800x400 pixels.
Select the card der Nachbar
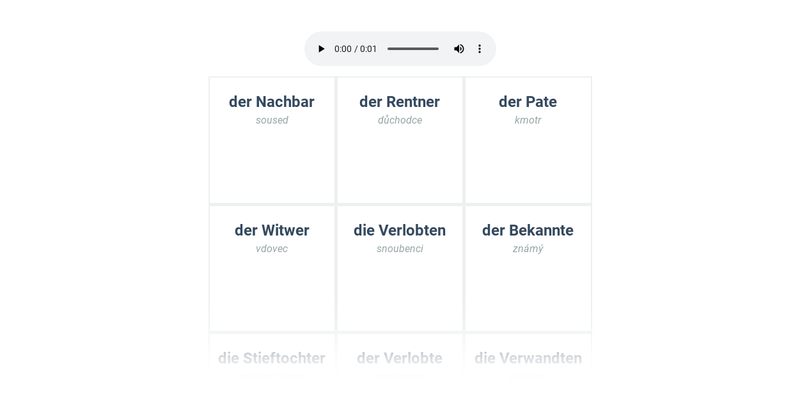[x=272, y=140]
